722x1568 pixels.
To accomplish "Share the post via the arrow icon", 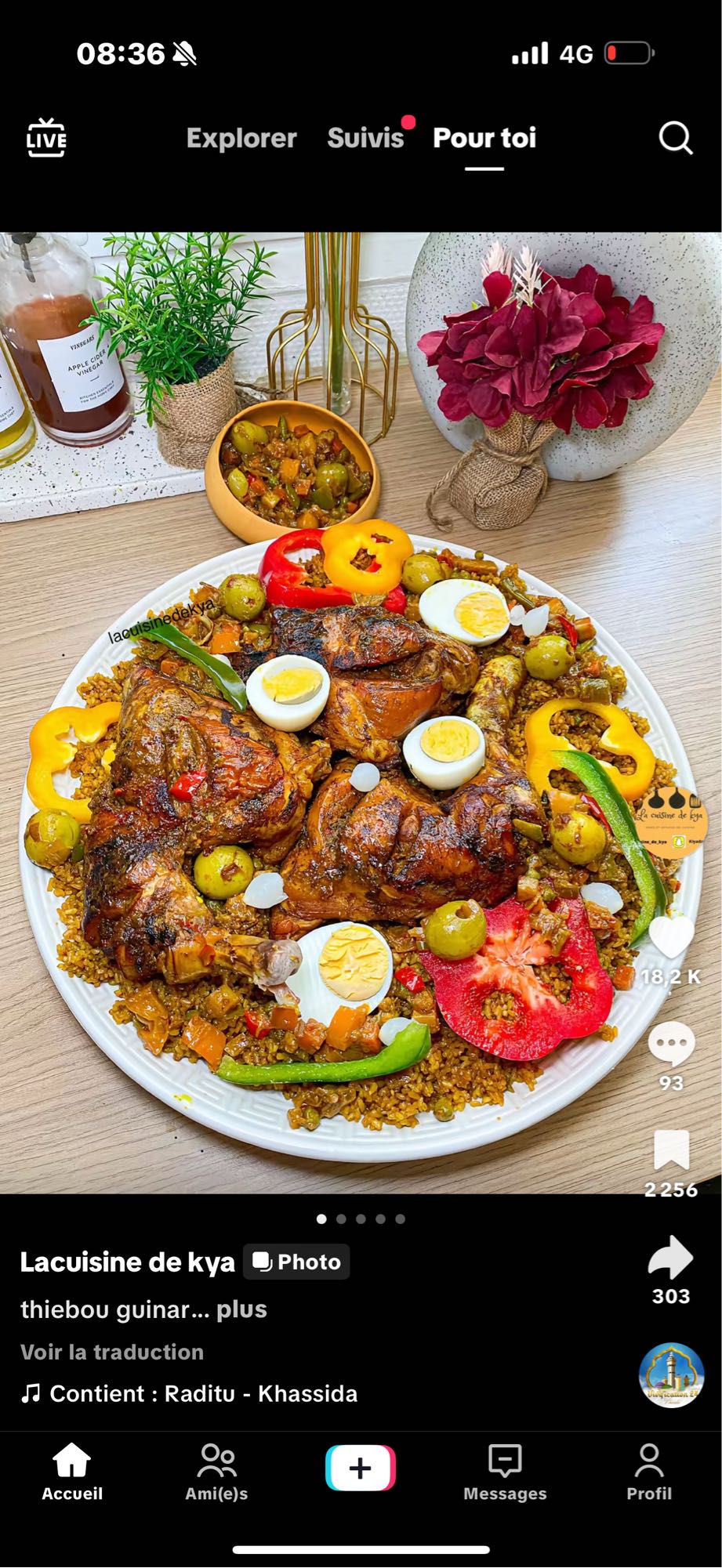I will coord(671,1255).
